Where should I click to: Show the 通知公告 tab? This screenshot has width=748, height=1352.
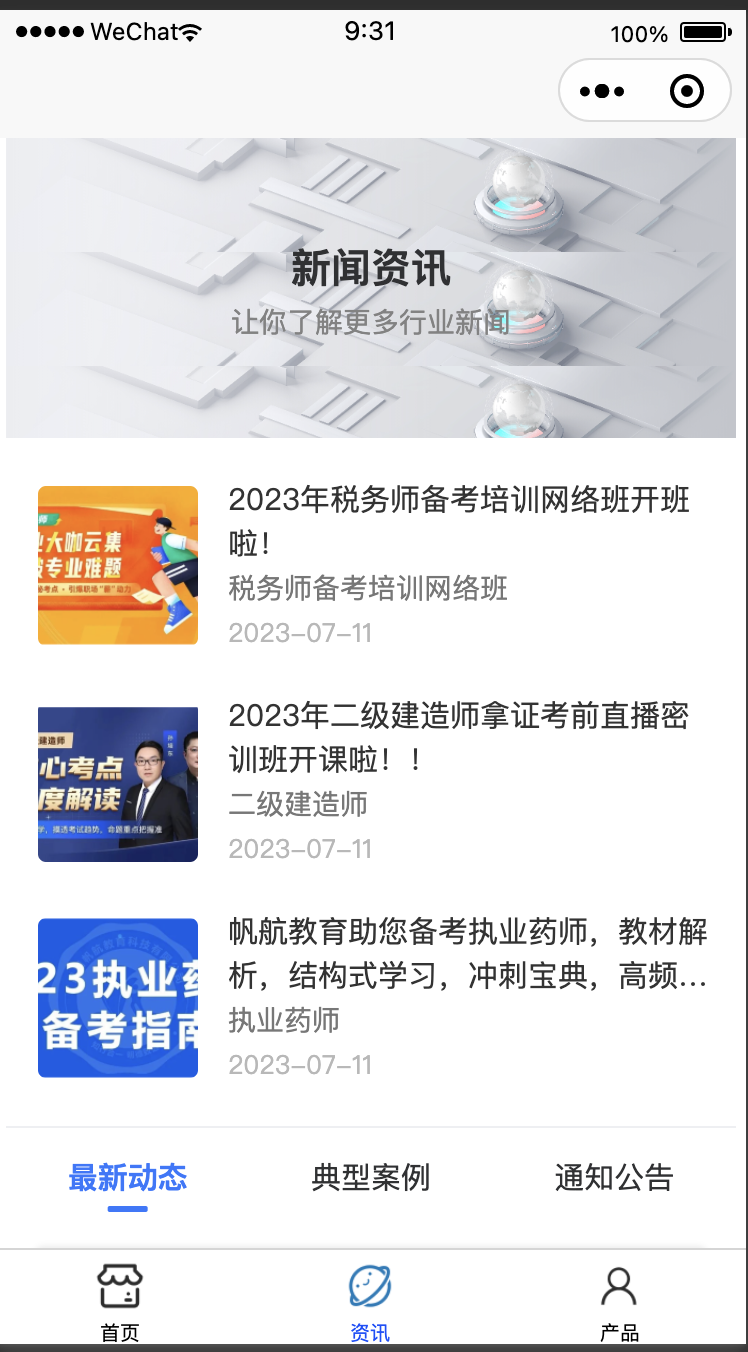[x=614, y=1178]
